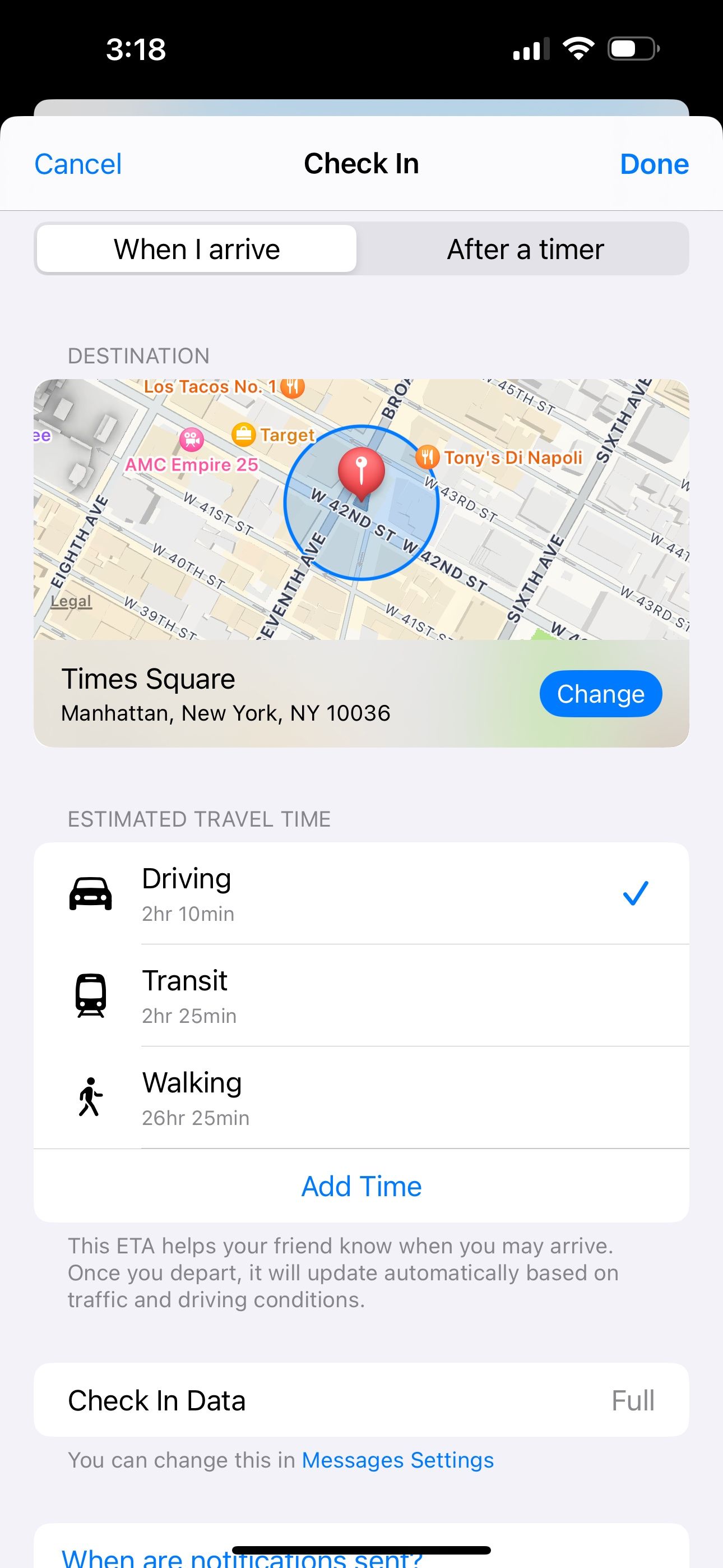The height and width of the screenshot is (1568, 723).
Task: Select the Transit train icon
Action: [90, 995]
